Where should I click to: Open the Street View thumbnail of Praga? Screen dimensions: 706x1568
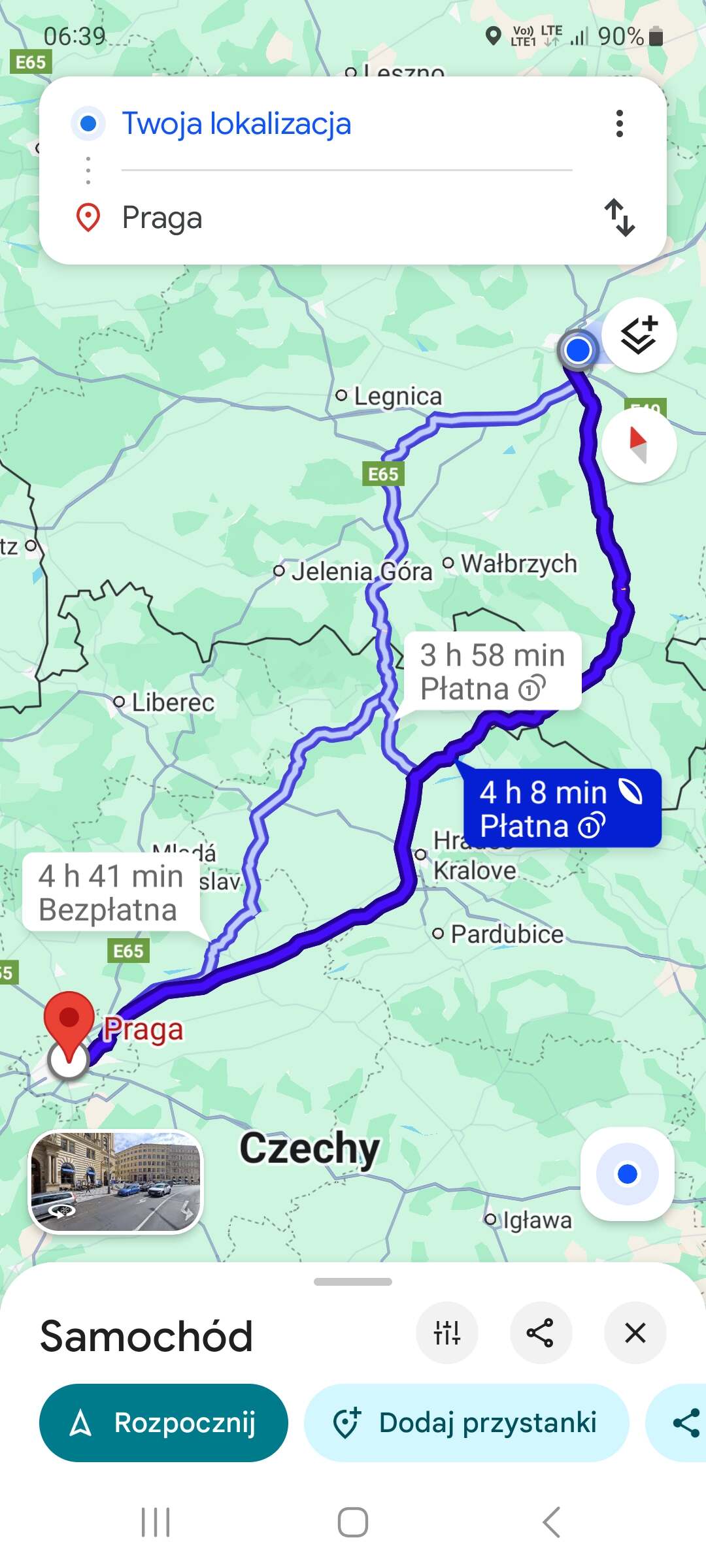coord(116,1182)
